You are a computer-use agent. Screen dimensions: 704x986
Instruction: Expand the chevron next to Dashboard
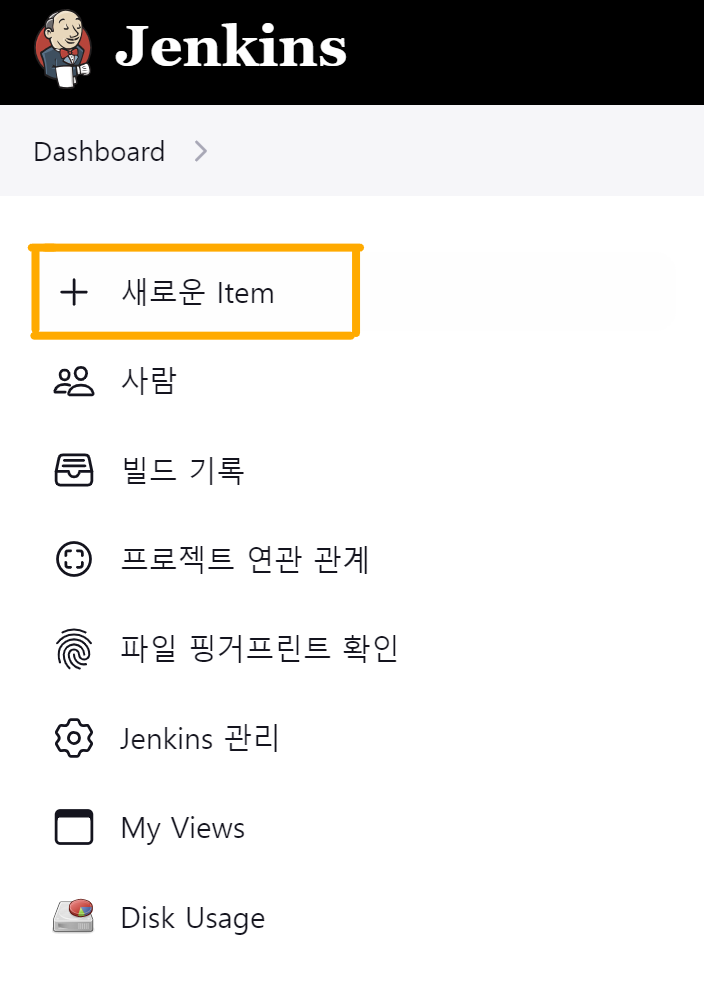201,152
